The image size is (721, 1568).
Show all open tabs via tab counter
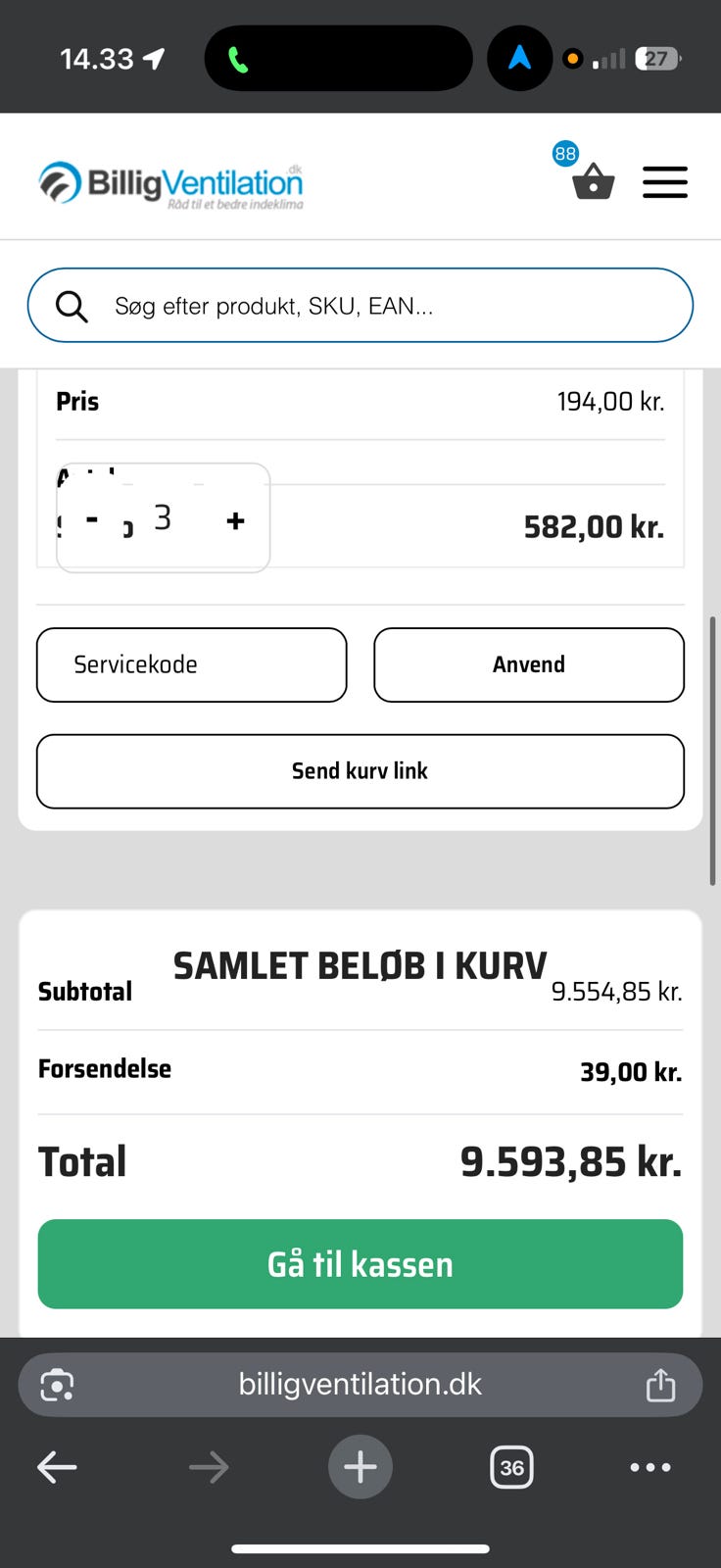(511, 1467)
